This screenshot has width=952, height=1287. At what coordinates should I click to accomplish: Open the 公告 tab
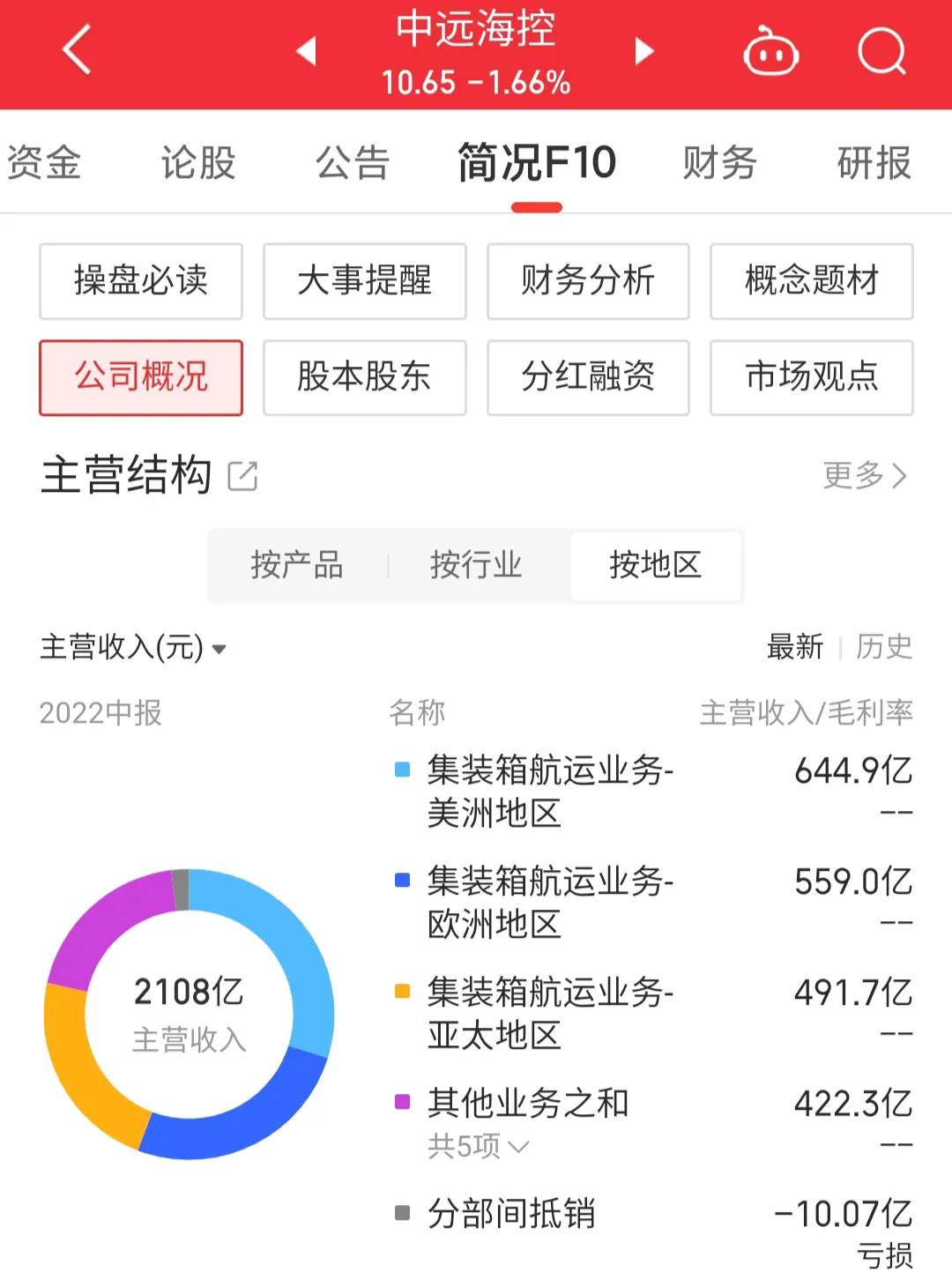[352, 162]
